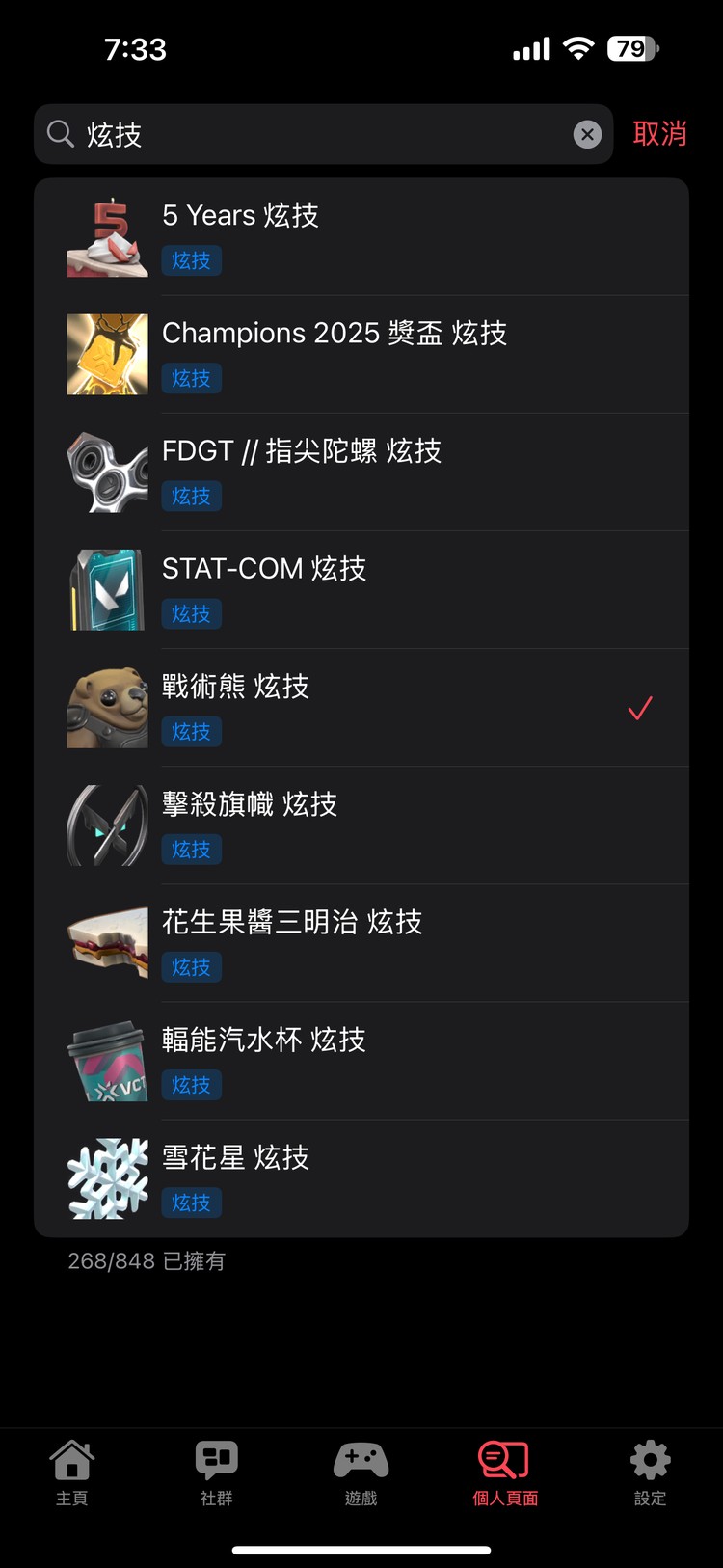
Task: Open the 遊戲 tab
Action: 361,1473
